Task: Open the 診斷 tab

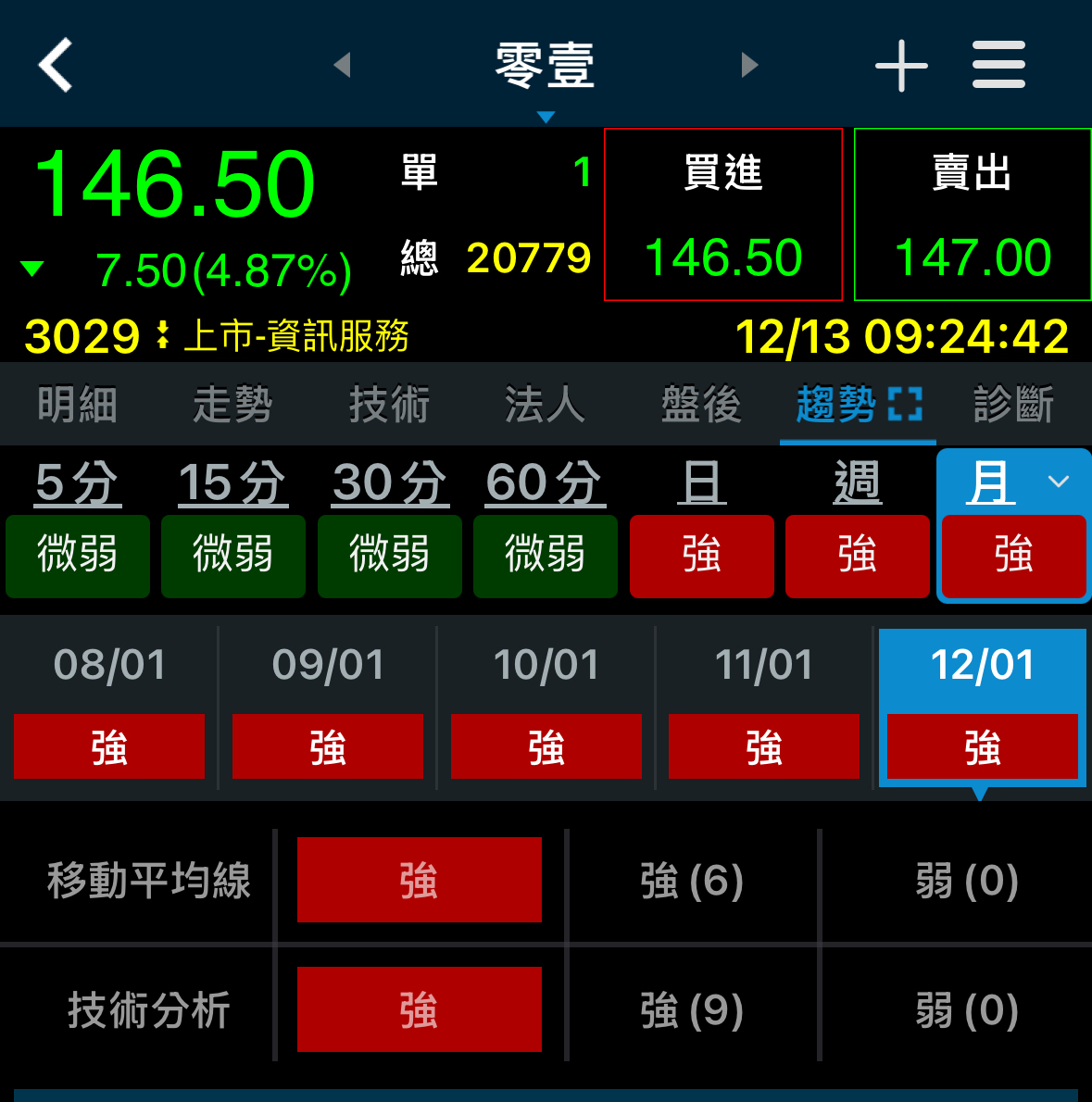Action: [x=1013, y=405]
